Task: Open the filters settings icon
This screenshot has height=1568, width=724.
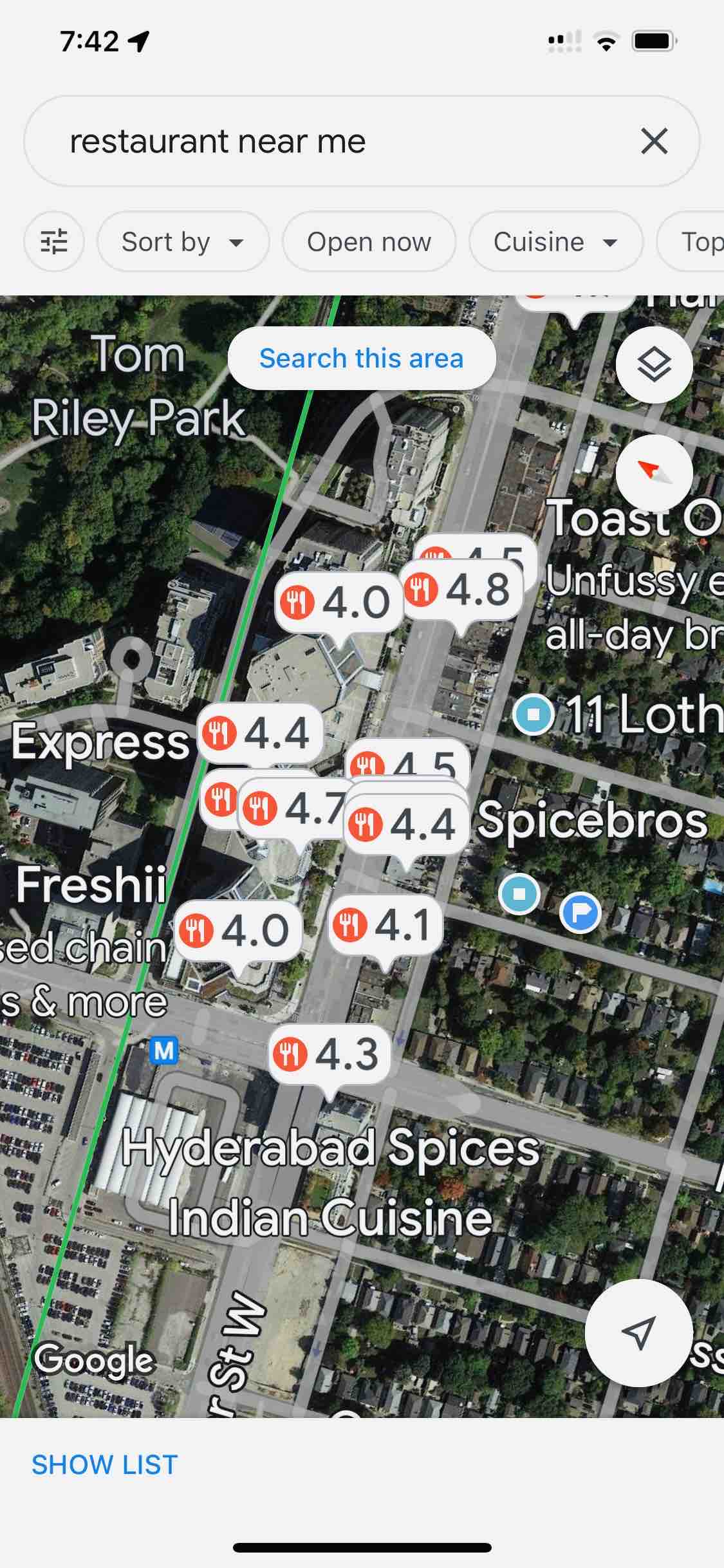Action: 54,242
